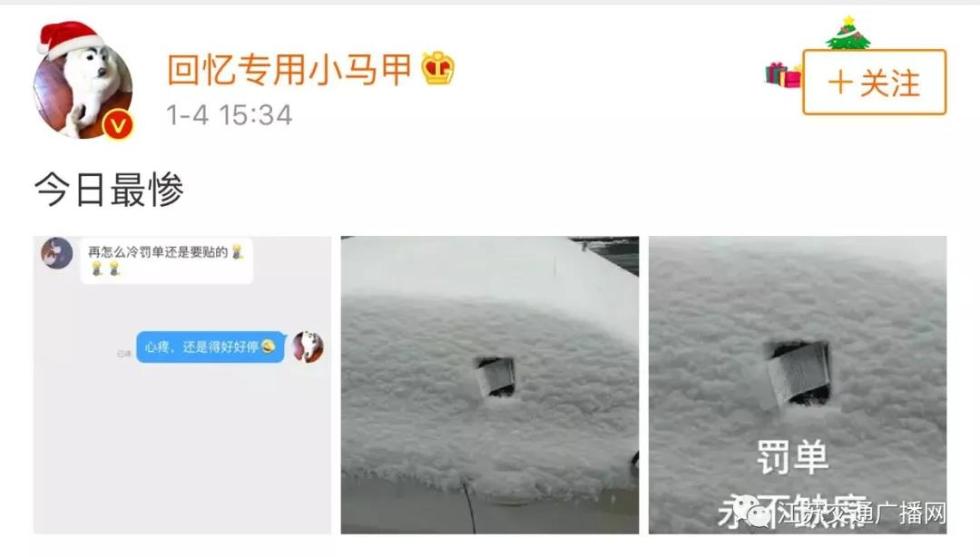Screen dimensions: 980x557
Task: Open the photo captioned 罚单
Action: click(797, 384)
